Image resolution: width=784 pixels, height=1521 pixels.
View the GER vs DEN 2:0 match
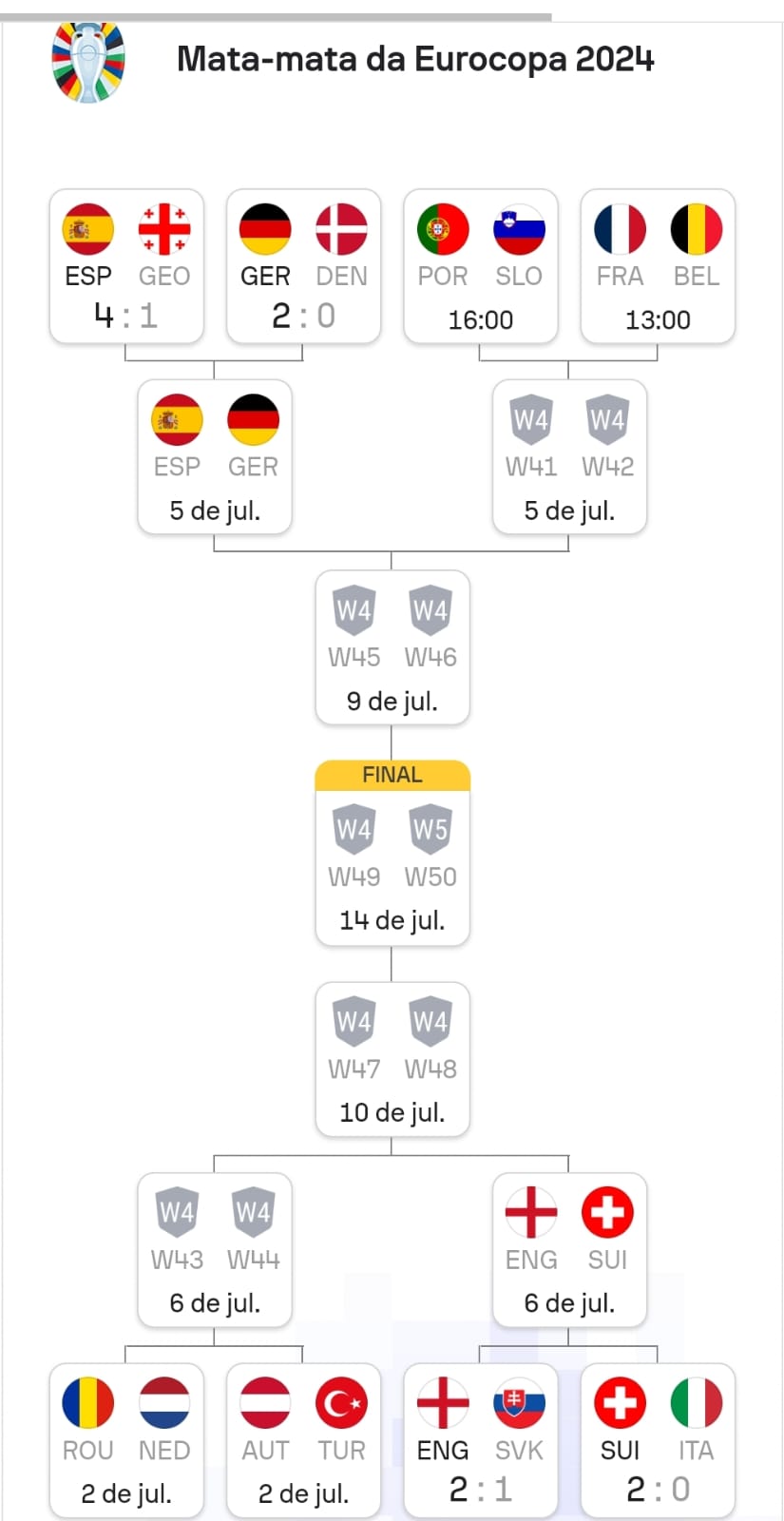tap(303, 266)
